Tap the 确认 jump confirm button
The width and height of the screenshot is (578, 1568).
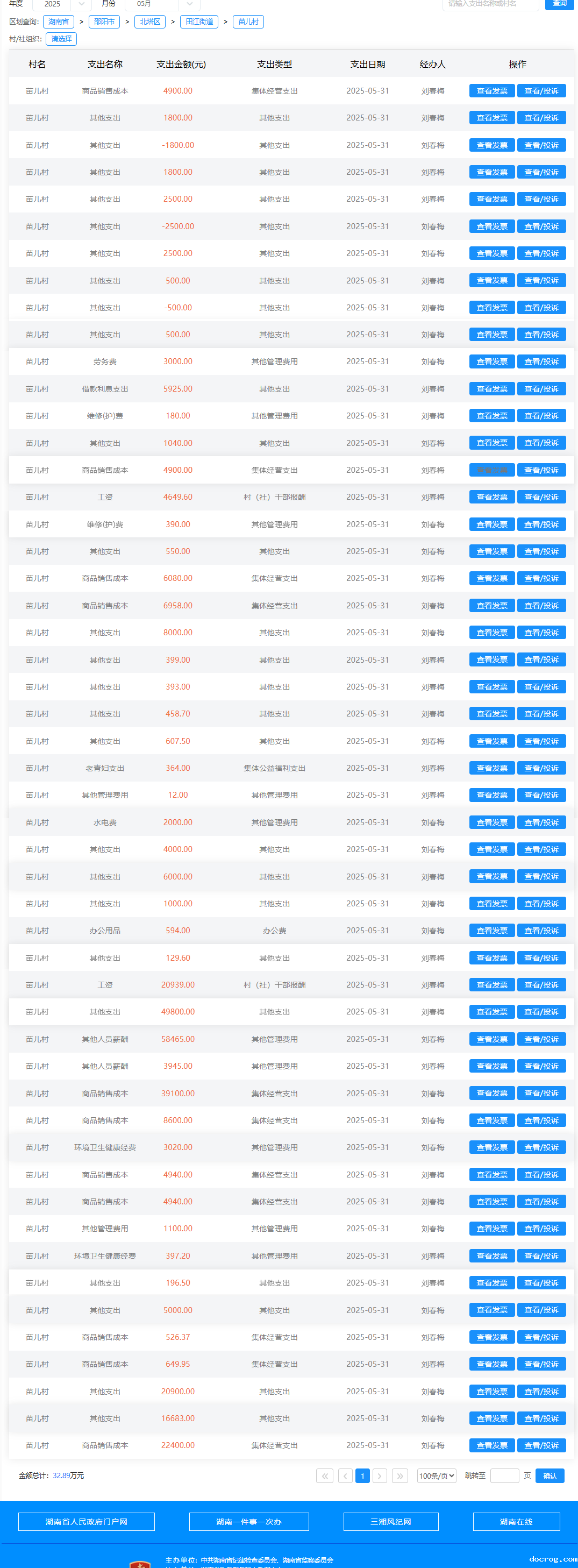pos(550,1475)
